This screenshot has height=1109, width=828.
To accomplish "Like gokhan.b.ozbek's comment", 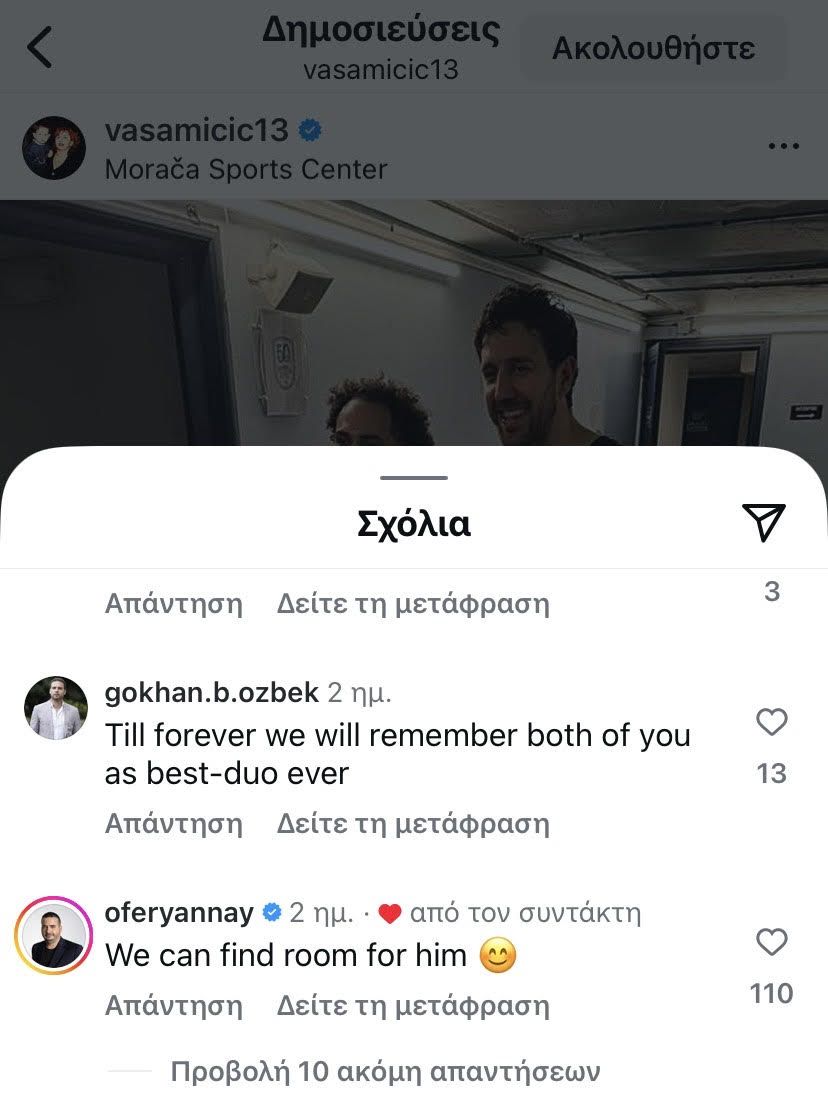I will [x=772, y=722].
